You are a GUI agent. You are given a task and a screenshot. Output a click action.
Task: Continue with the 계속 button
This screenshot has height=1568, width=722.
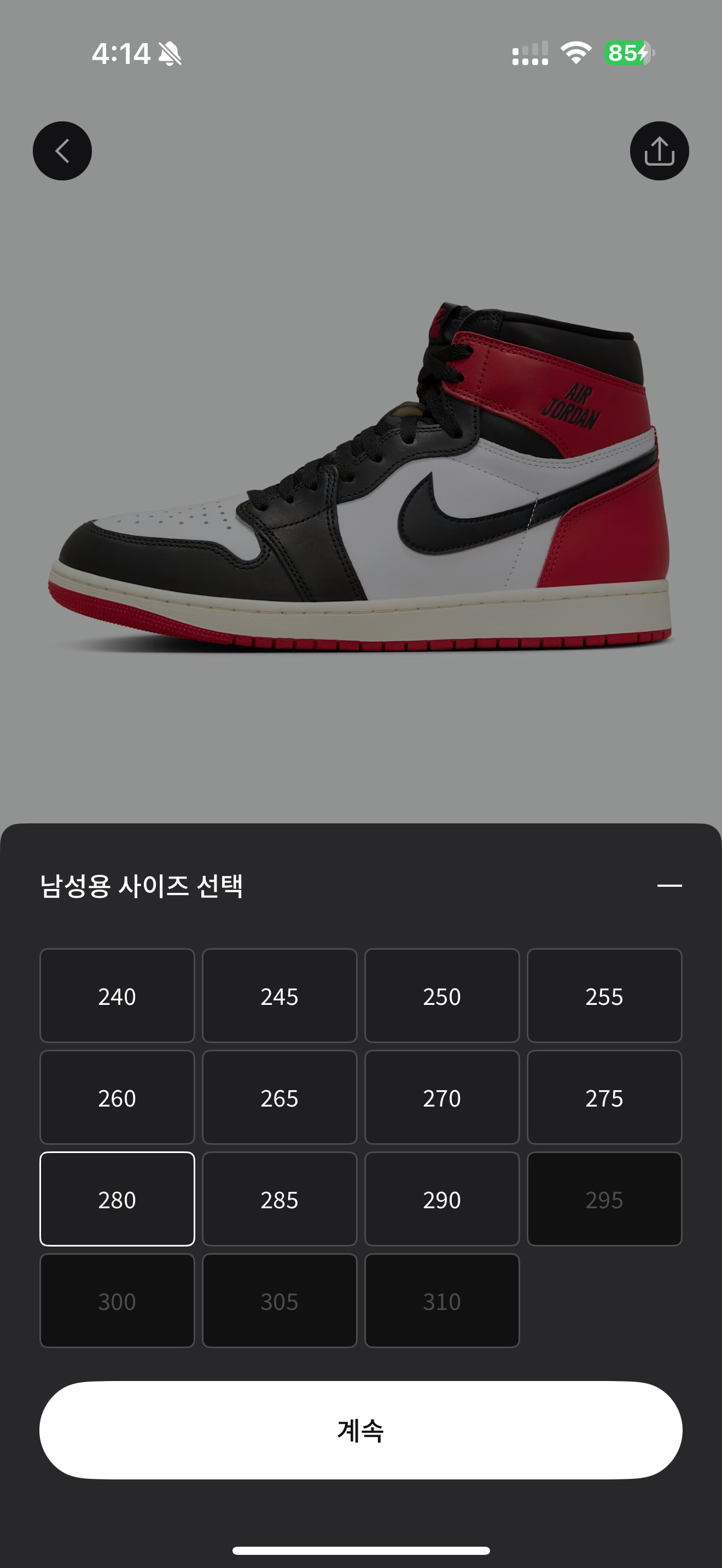[x=360, y=1430]
